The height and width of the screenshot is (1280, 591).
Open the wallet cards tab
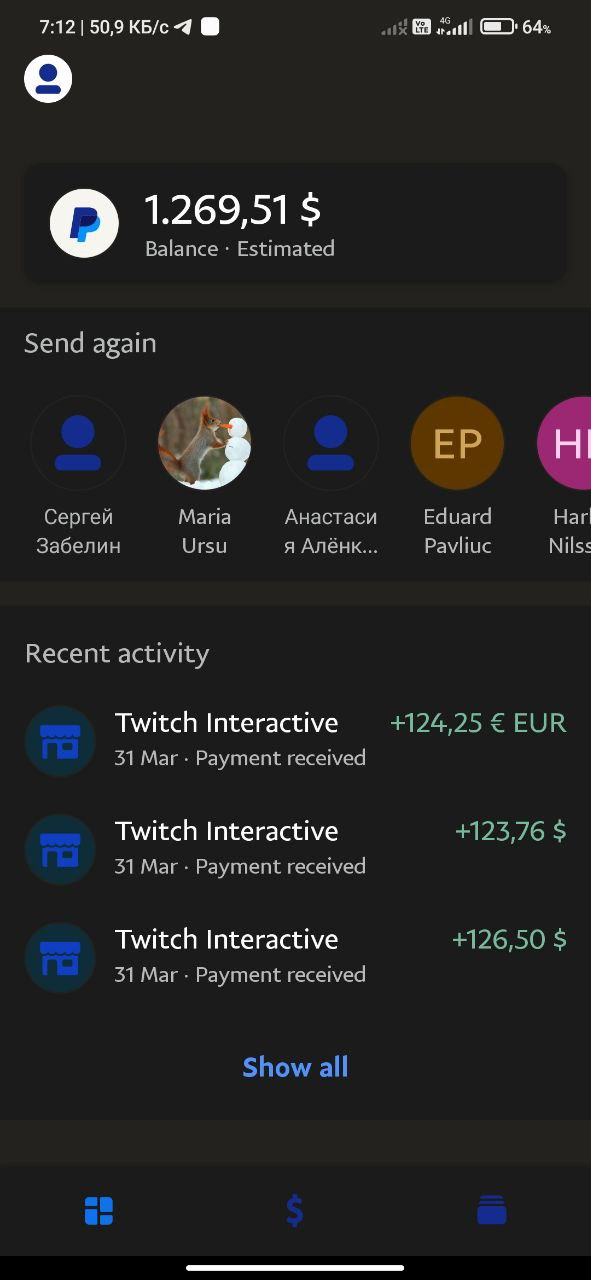point(492,1211)
